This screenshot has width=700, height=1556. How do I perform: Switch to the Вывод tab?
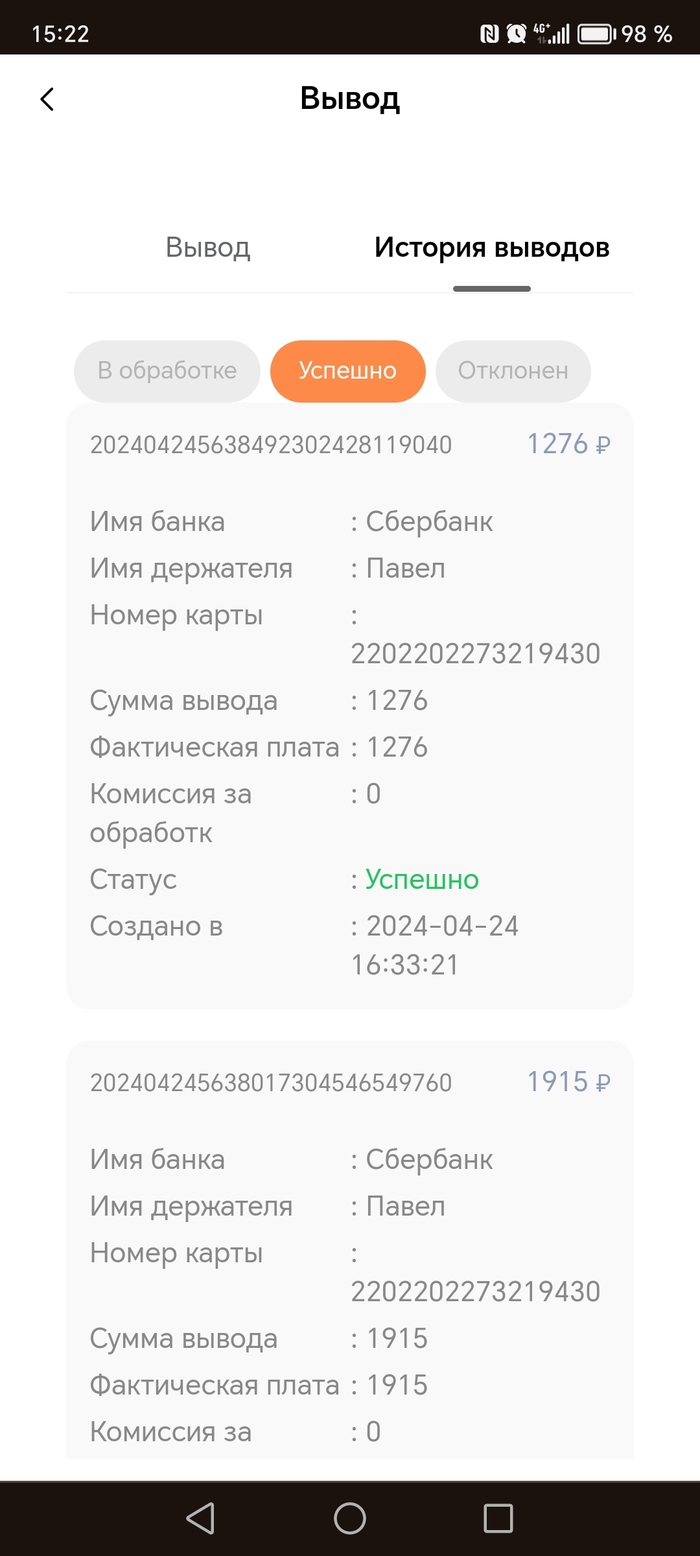pyautogui.click(x=208, y=247)
